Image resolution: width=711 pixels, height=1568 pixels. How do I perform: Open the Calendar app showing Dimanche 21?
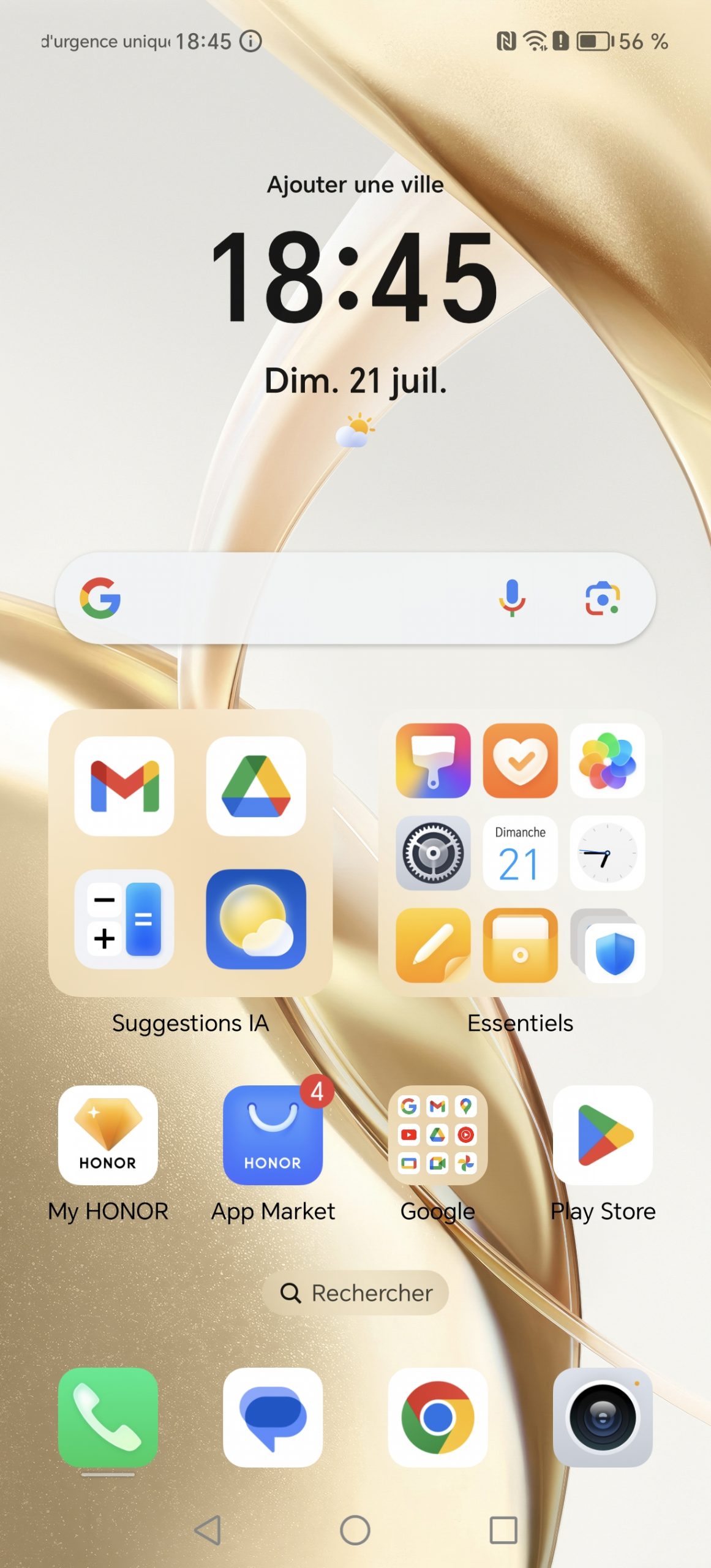pos(520,853)
